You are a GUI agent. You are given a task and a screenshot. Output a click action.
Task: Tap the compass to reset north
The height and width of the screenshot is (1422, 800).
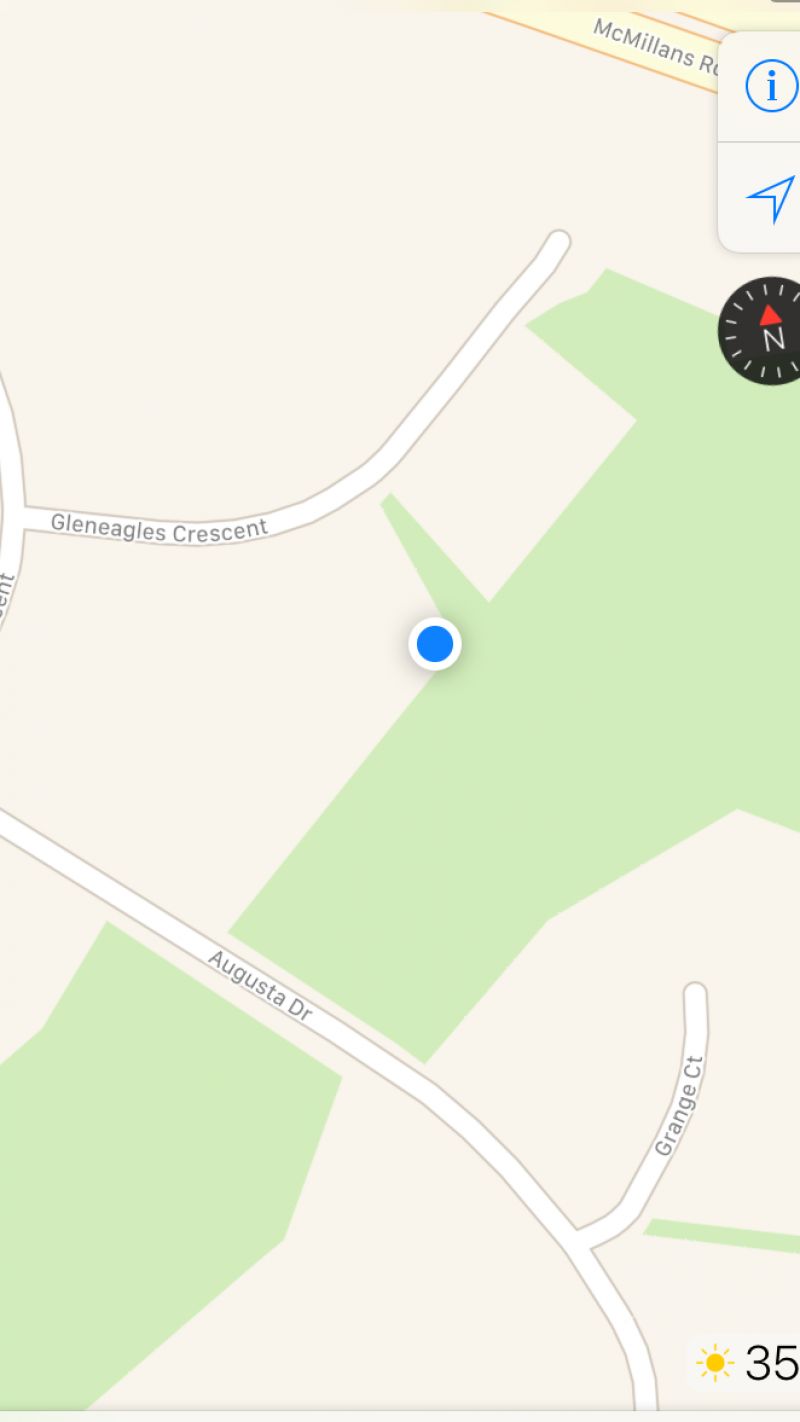(x=766, y=331)
